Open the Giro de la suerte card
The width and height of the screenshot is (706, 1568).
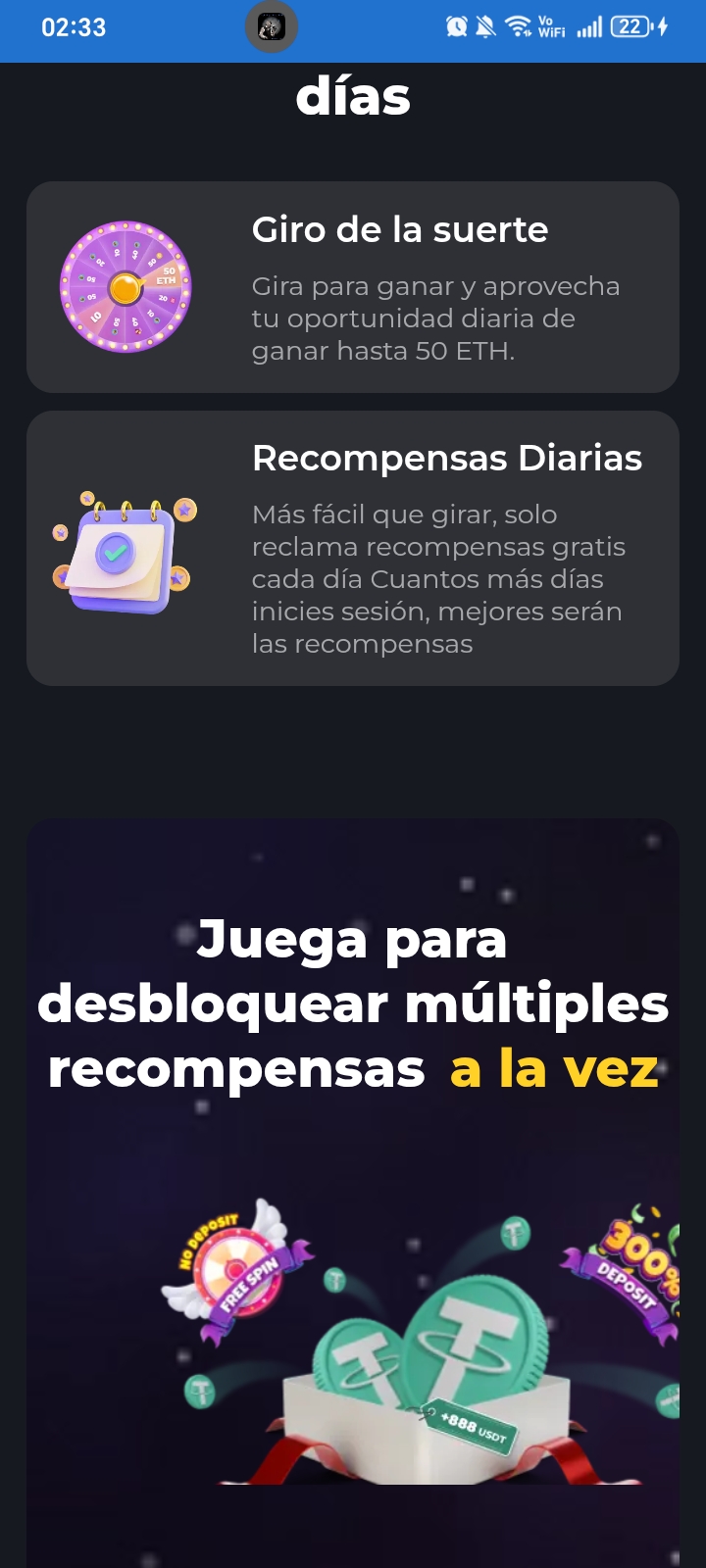[353, 287]
